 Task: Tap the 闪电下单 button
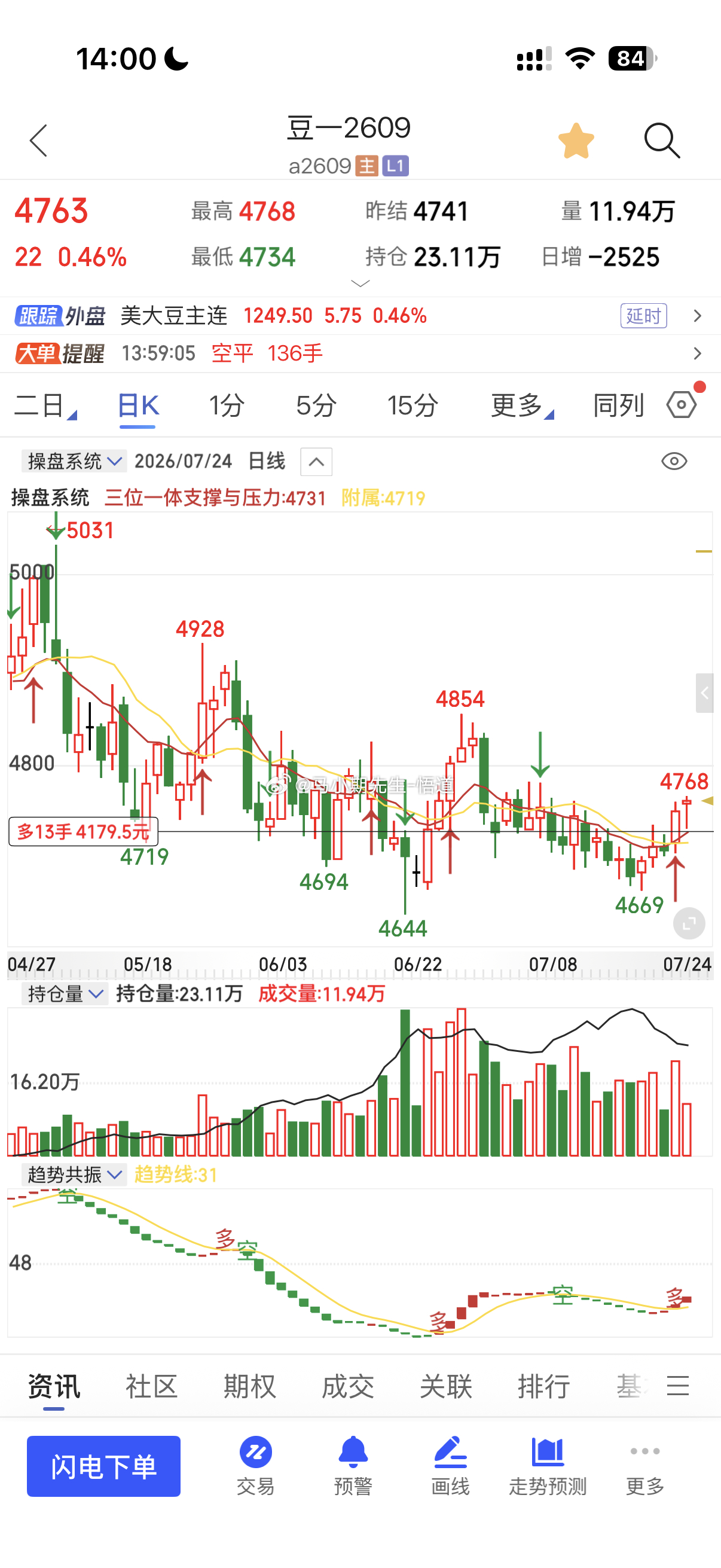[103, 1466]
